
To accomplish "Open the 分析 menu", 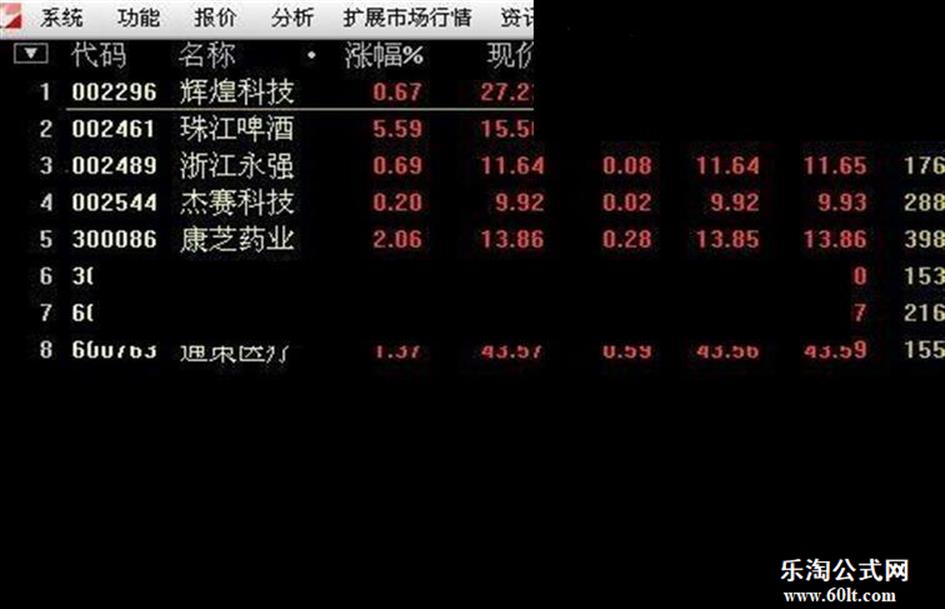I will point(291,17).
